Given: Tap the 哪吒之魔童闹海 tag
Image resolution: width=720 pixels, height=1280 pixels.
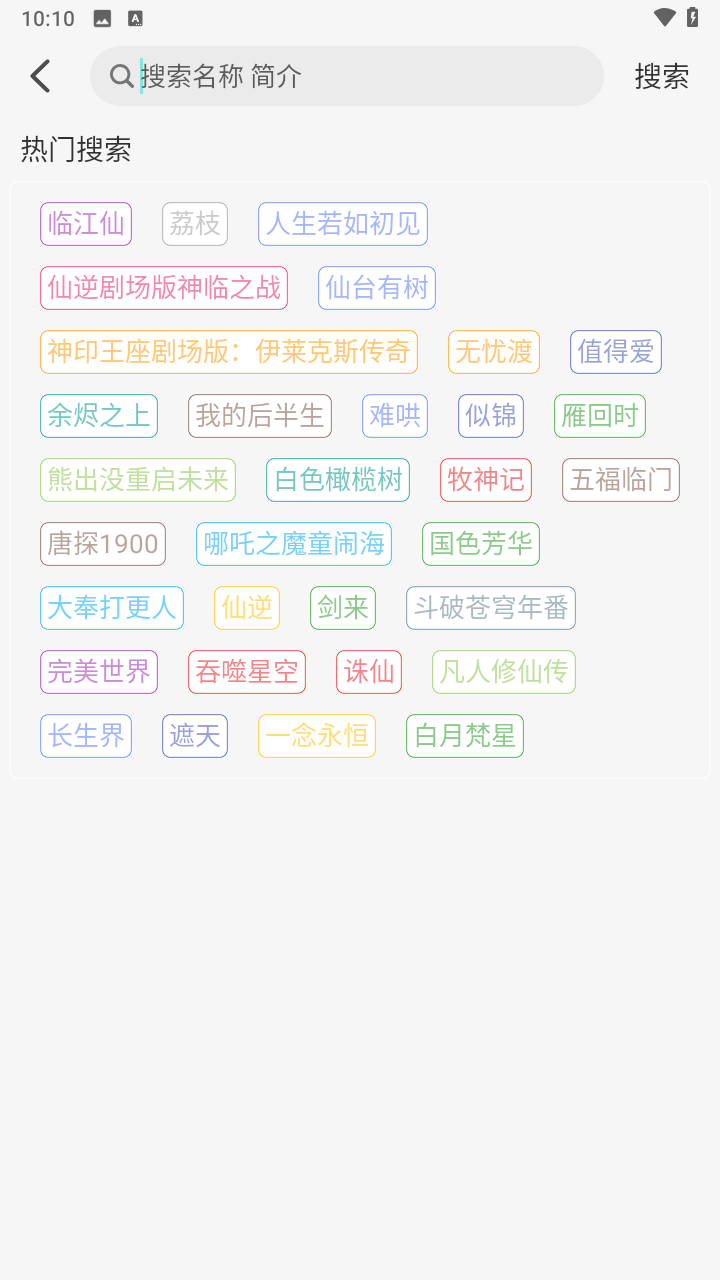Looking at the screenshot, I should 294,544.
